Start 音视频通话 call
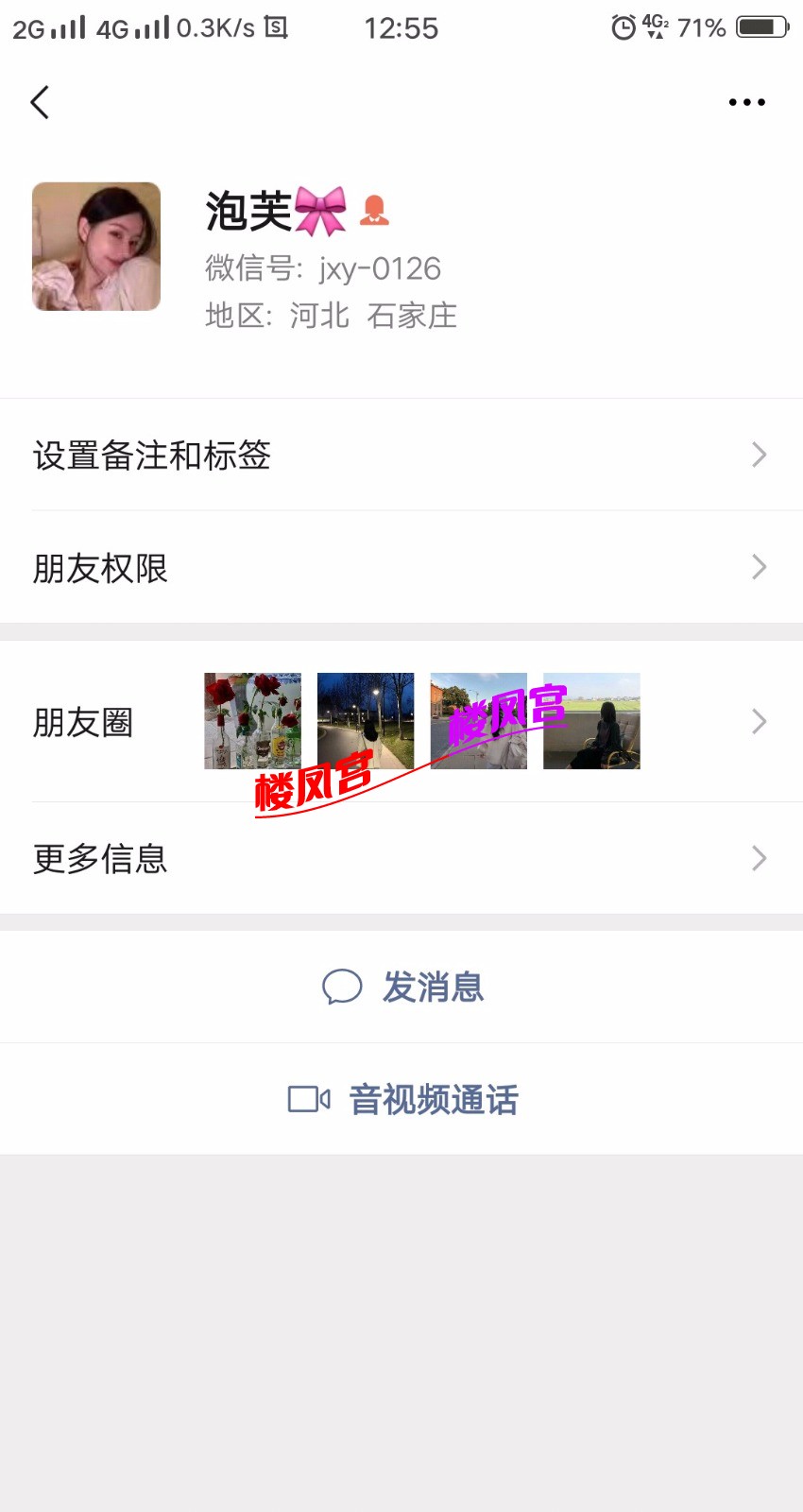Screen dimensions: 803x1512 pyautogui.click(x=402, y=1099)
